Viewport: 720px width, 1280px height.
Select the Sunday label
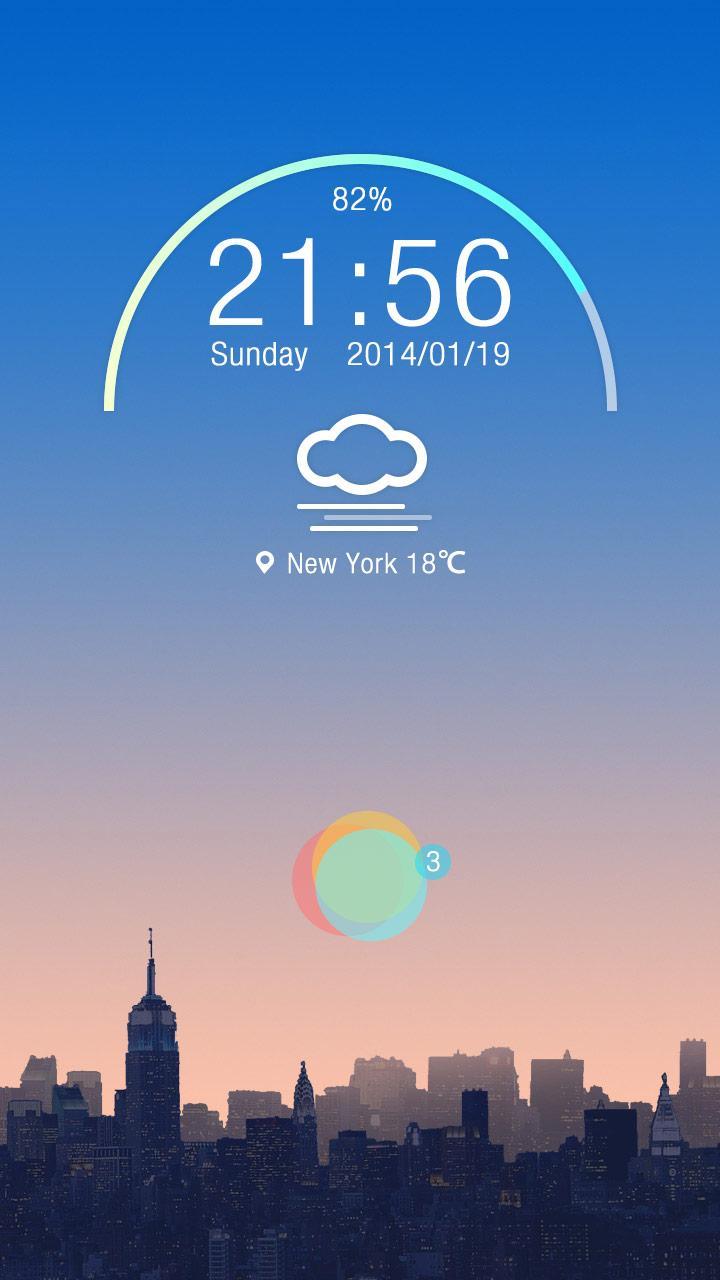pyautogui.click(x=258, y=353)
